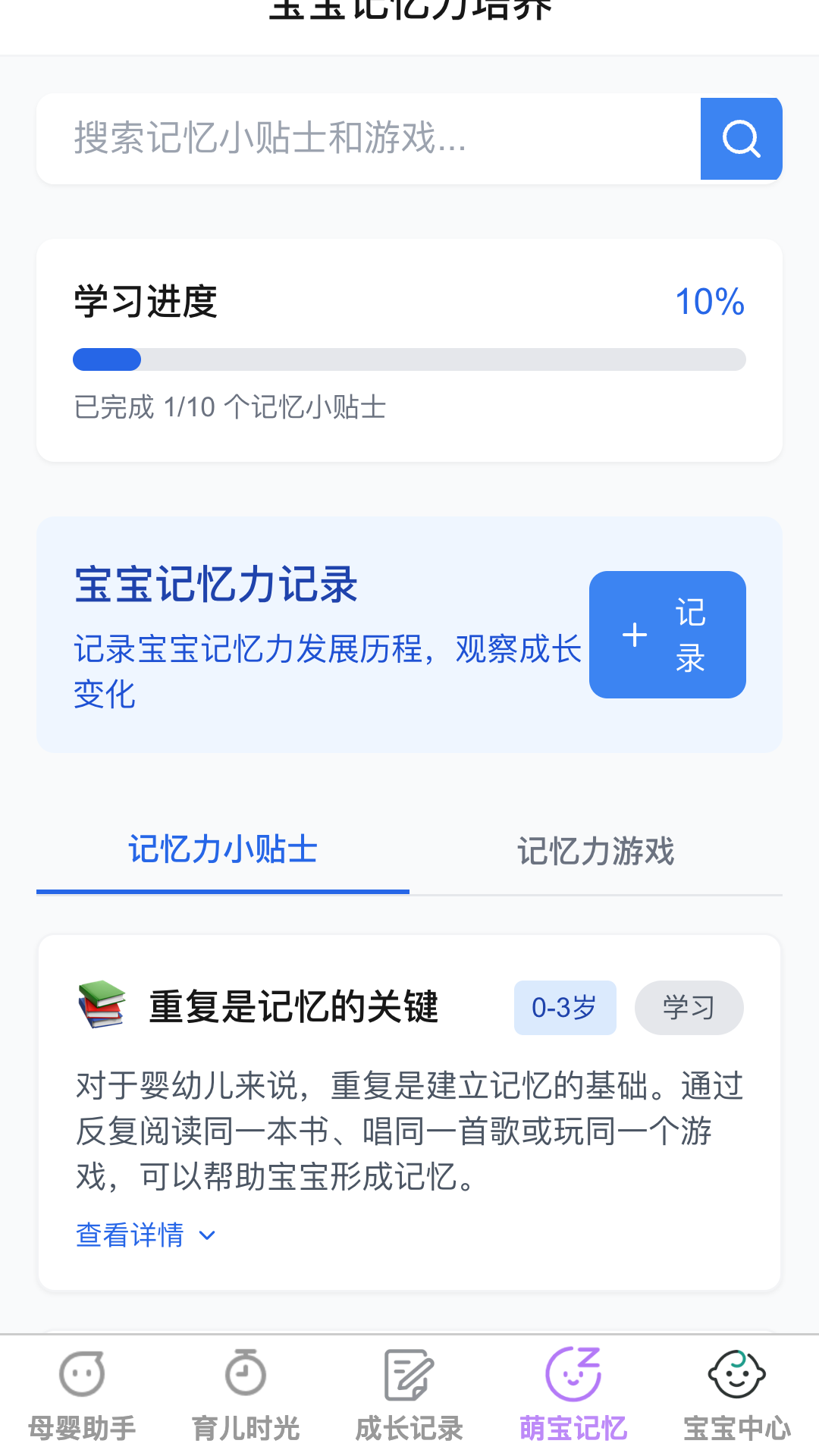This screenshot has height=1456, width=819.
Task: Select the 0-3岁 age tag
Action: pyautogui.click(x=565, y=1008)
